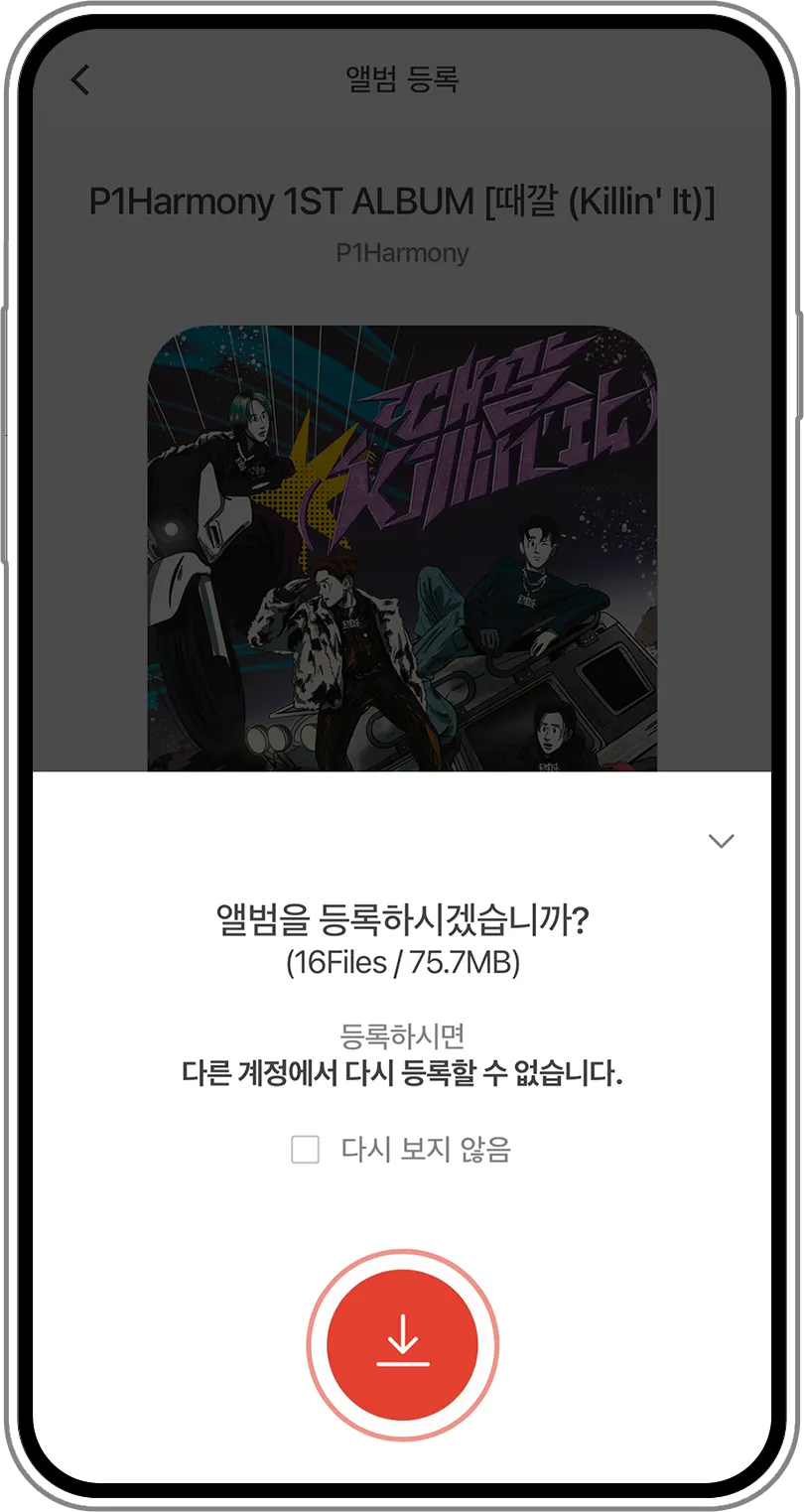Screen dimensions: 804x1512
Task: Check the '다시 보지 않음' checkbox
Action: 305,1150
